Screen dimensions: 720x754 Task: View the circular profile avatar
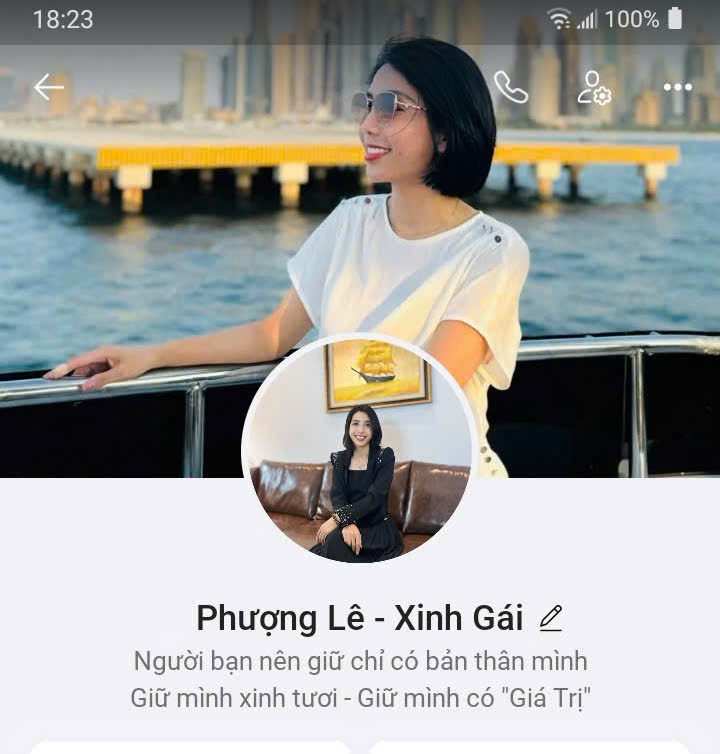[358, 450]
